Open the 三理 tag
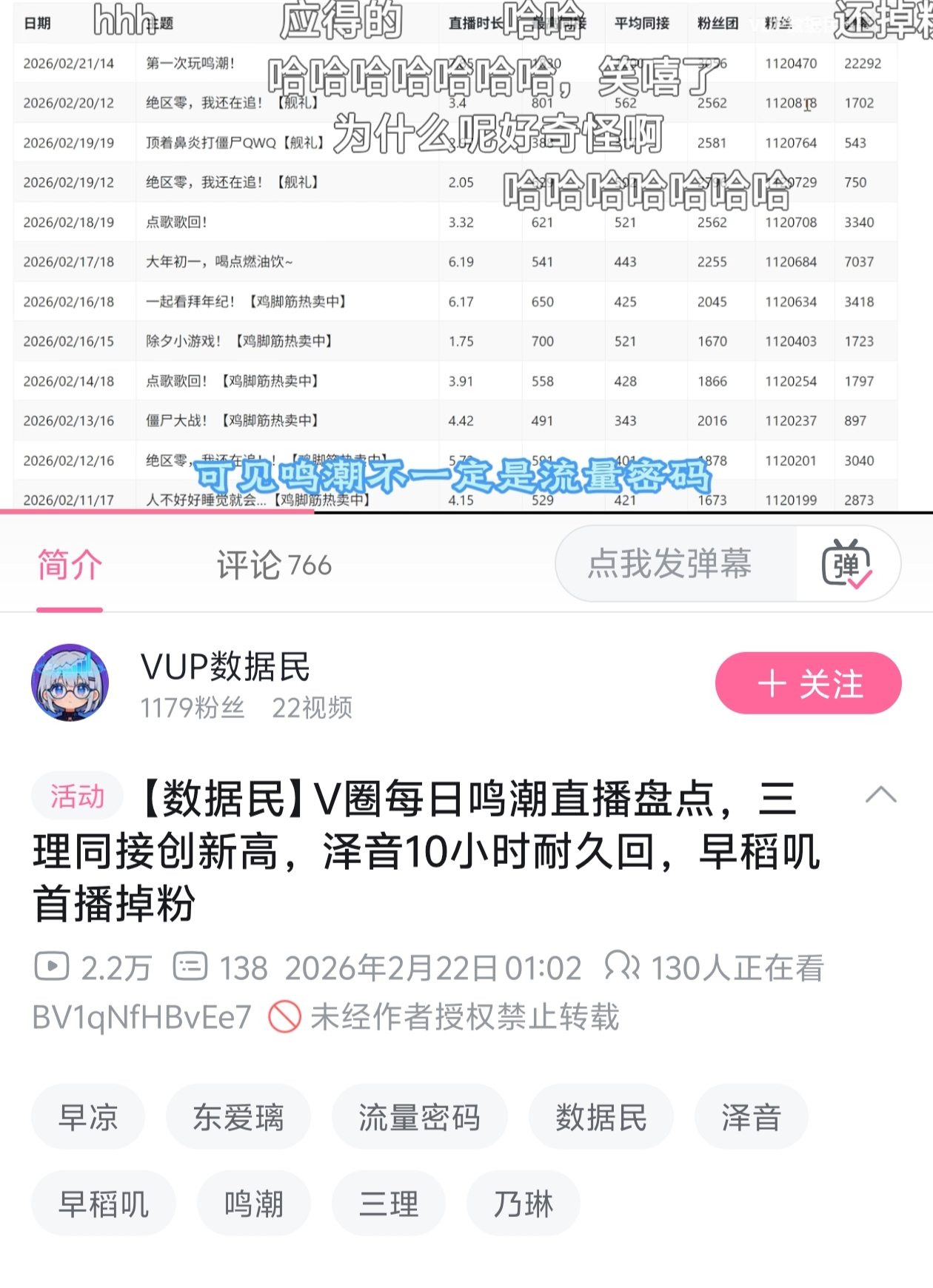The width and height of the screenshot is (933, 1288). click(x=389, y=1204)
